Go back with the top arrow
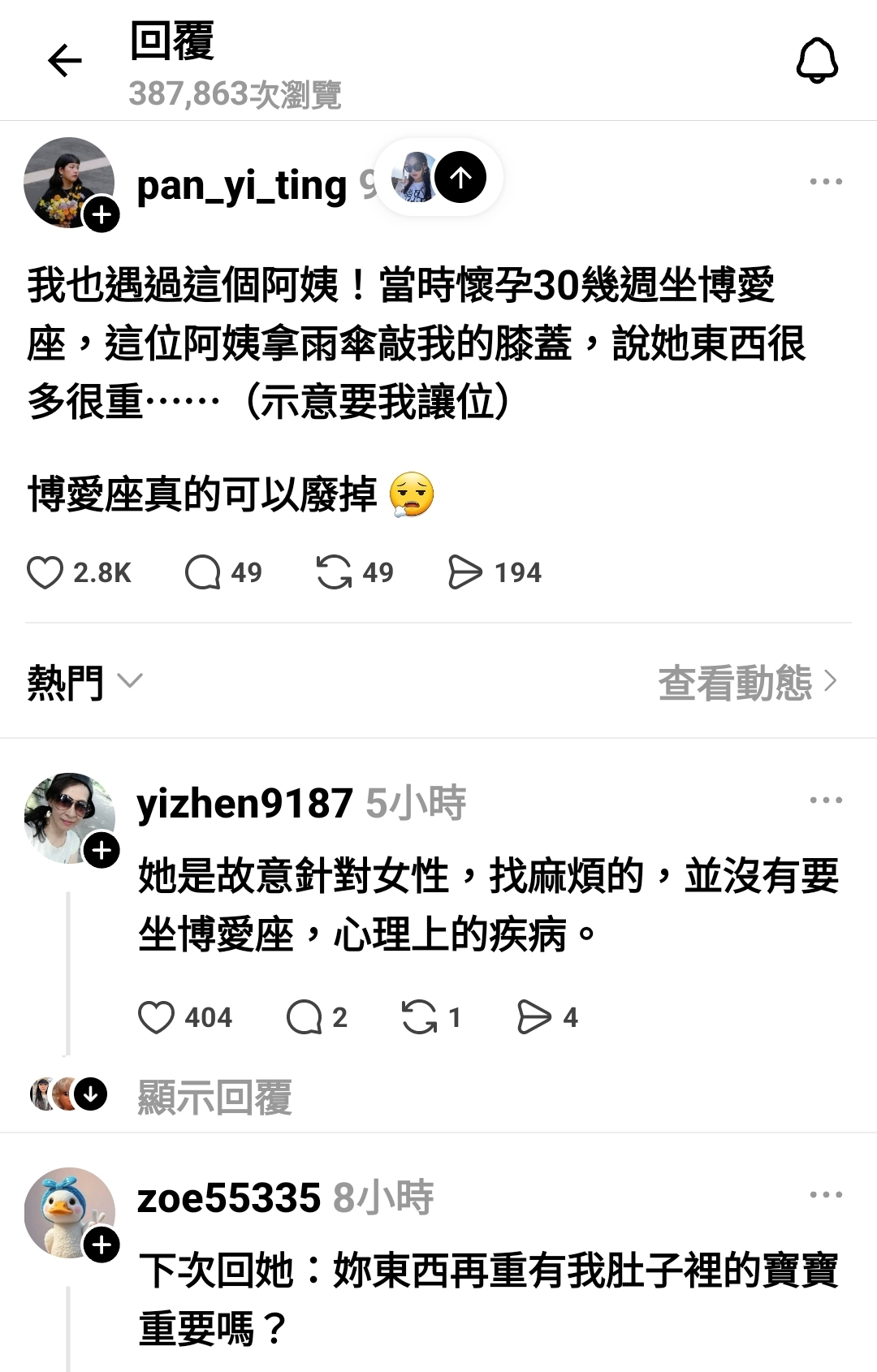Viewport: 877px width, 1372px height. (65, 62)
